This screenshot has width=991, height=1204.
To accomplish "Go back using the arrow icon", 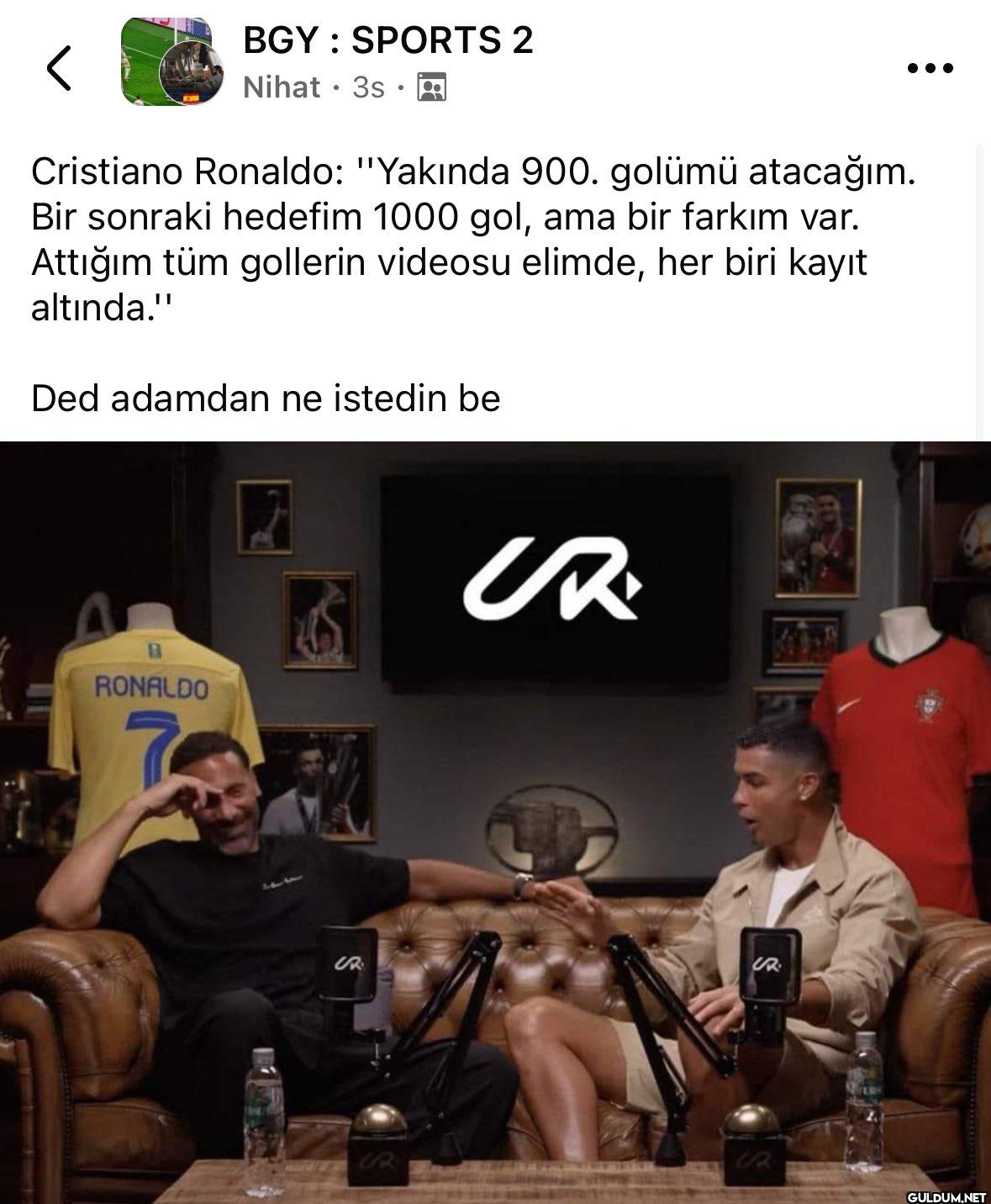I will 59,68.
